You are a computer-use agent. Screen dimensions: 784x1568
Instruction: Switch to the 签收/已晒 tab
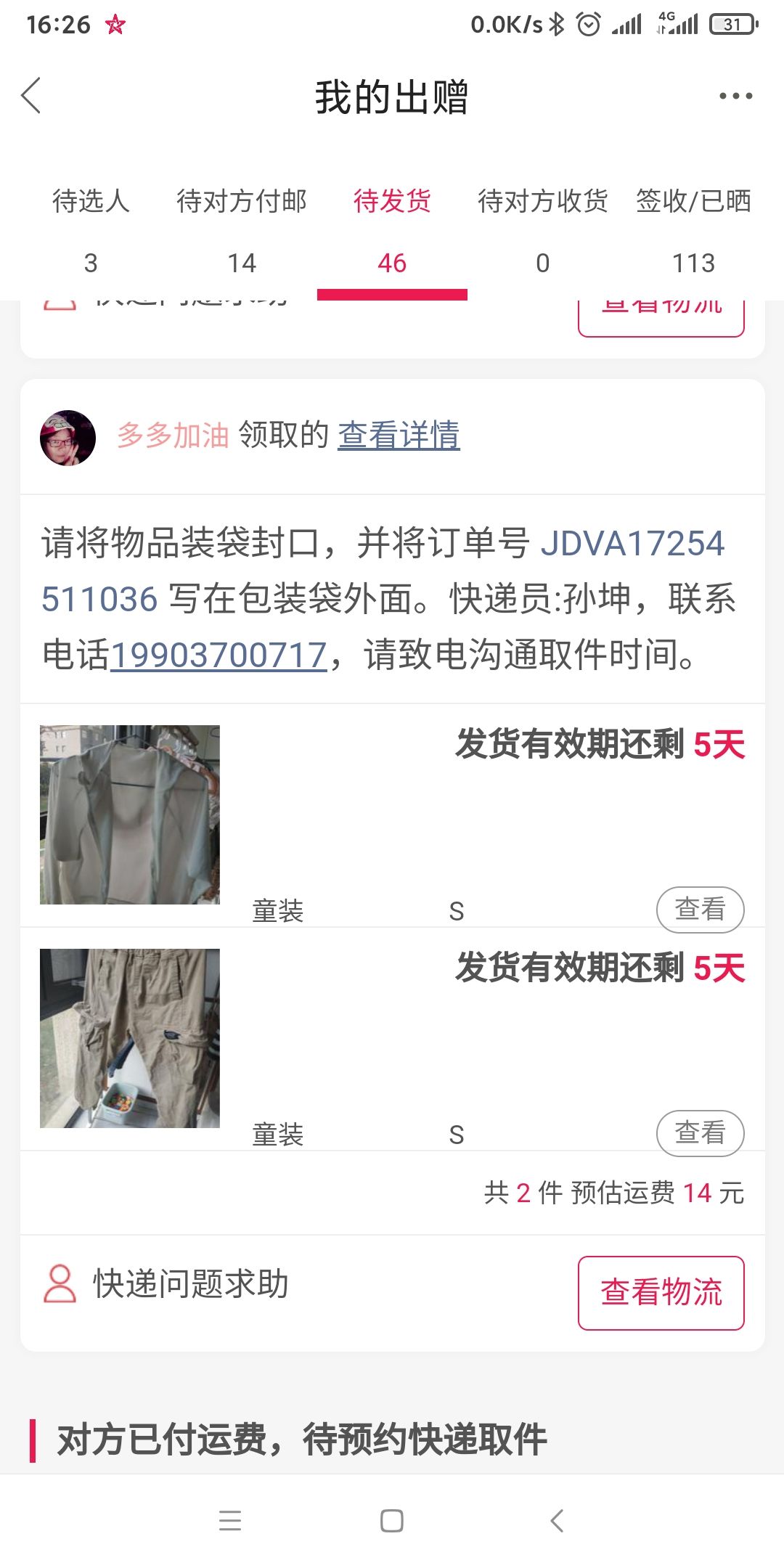693,231
